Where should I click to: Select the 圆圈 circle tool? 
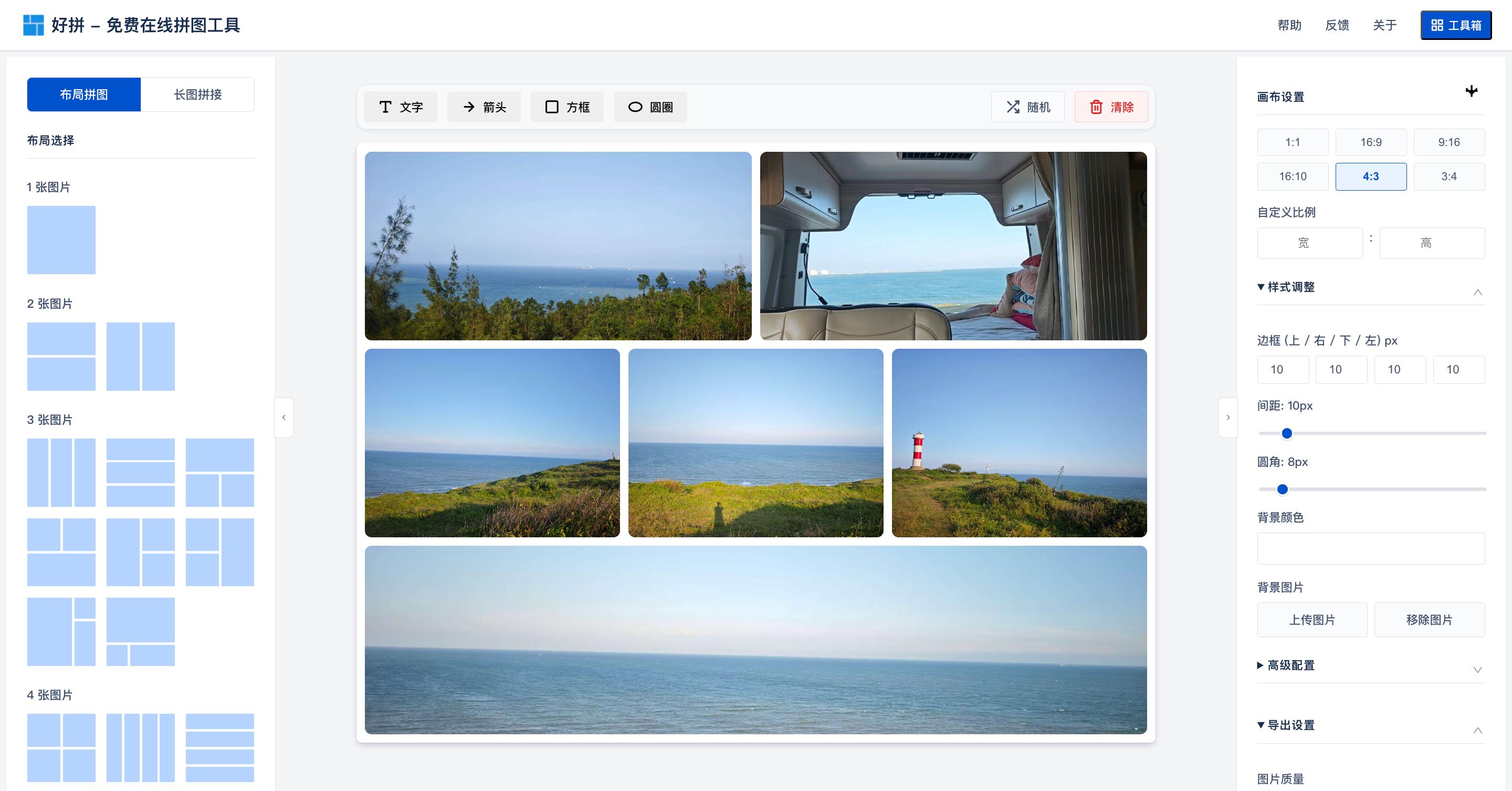650,107
